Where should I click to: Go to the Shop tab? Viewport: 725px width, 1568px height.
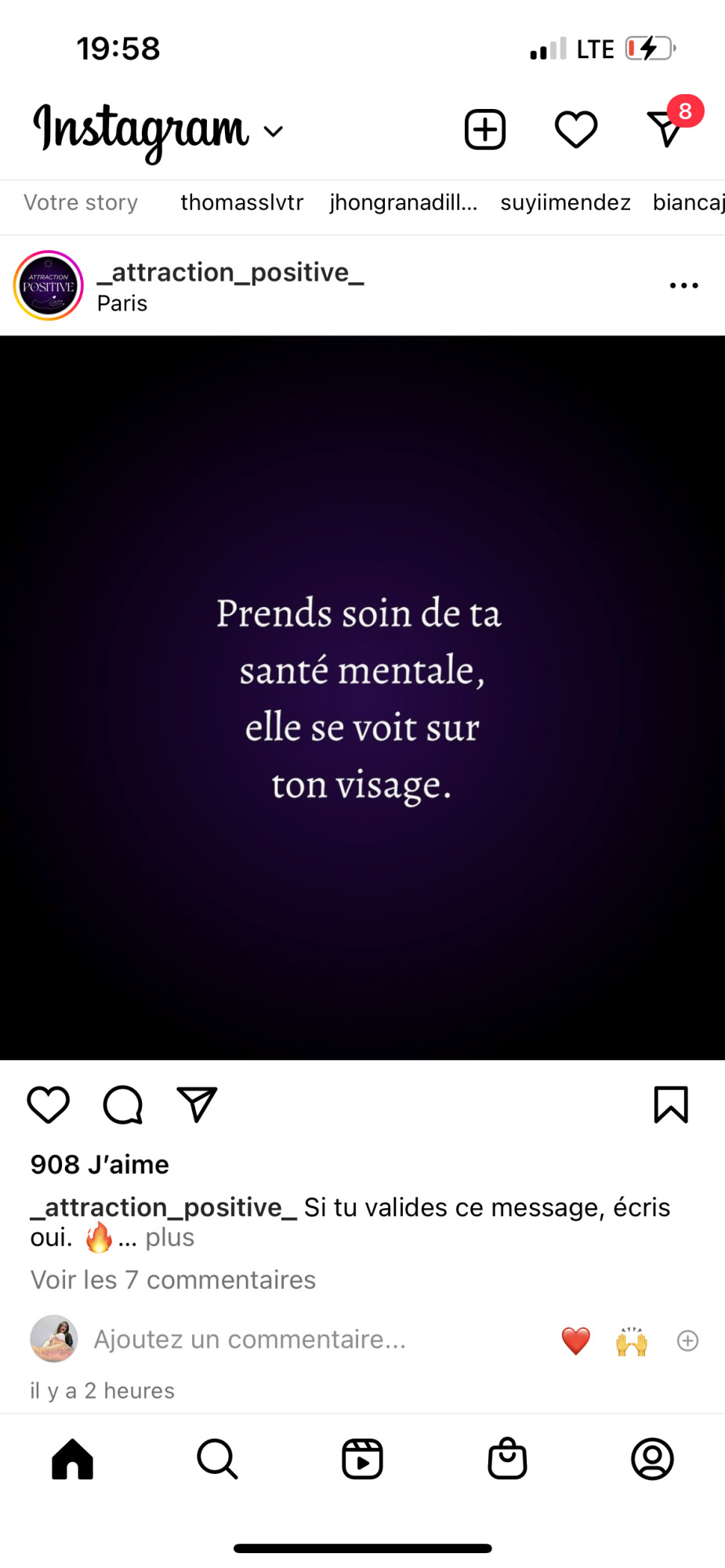507,1459
